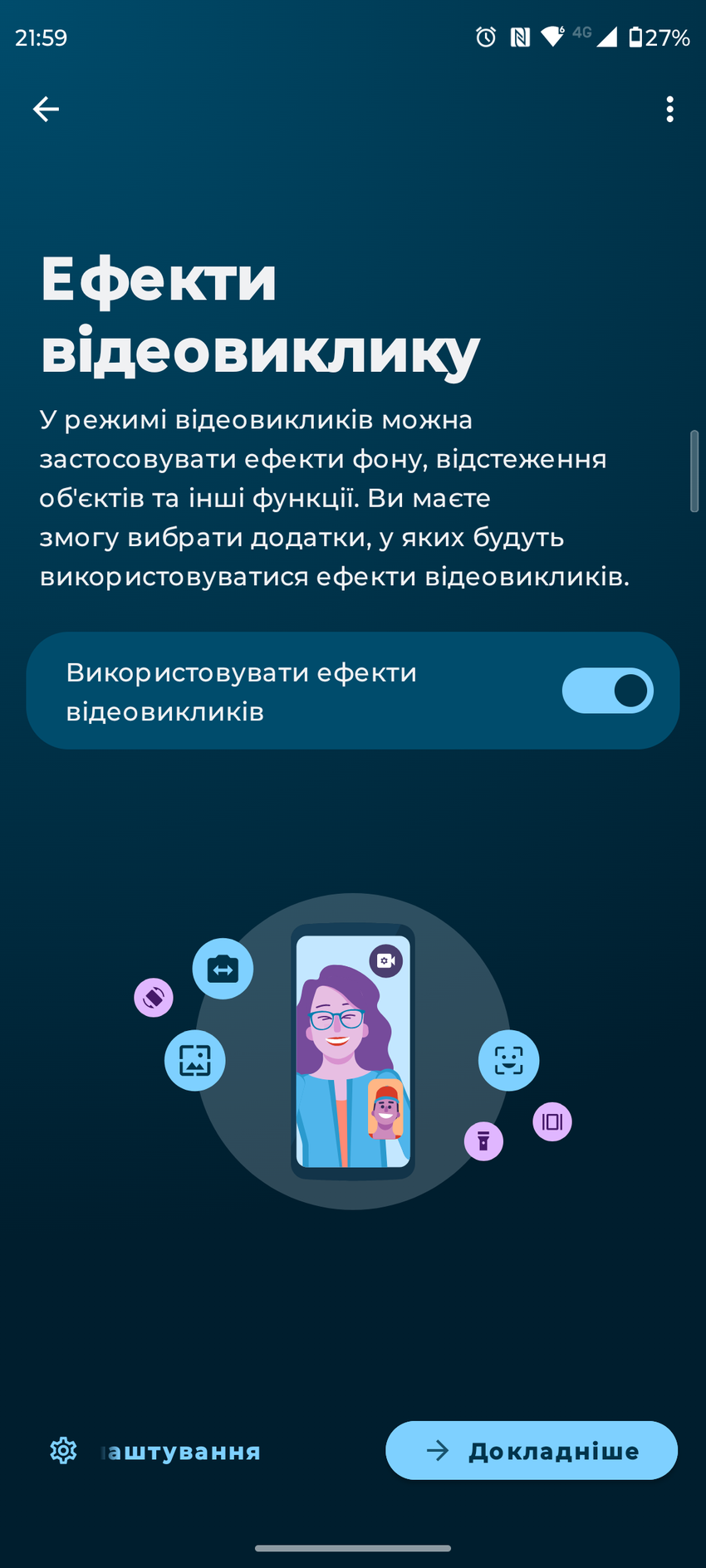Open the three-dot overflow menu
706x1568 pixels.
pos(669,109)
